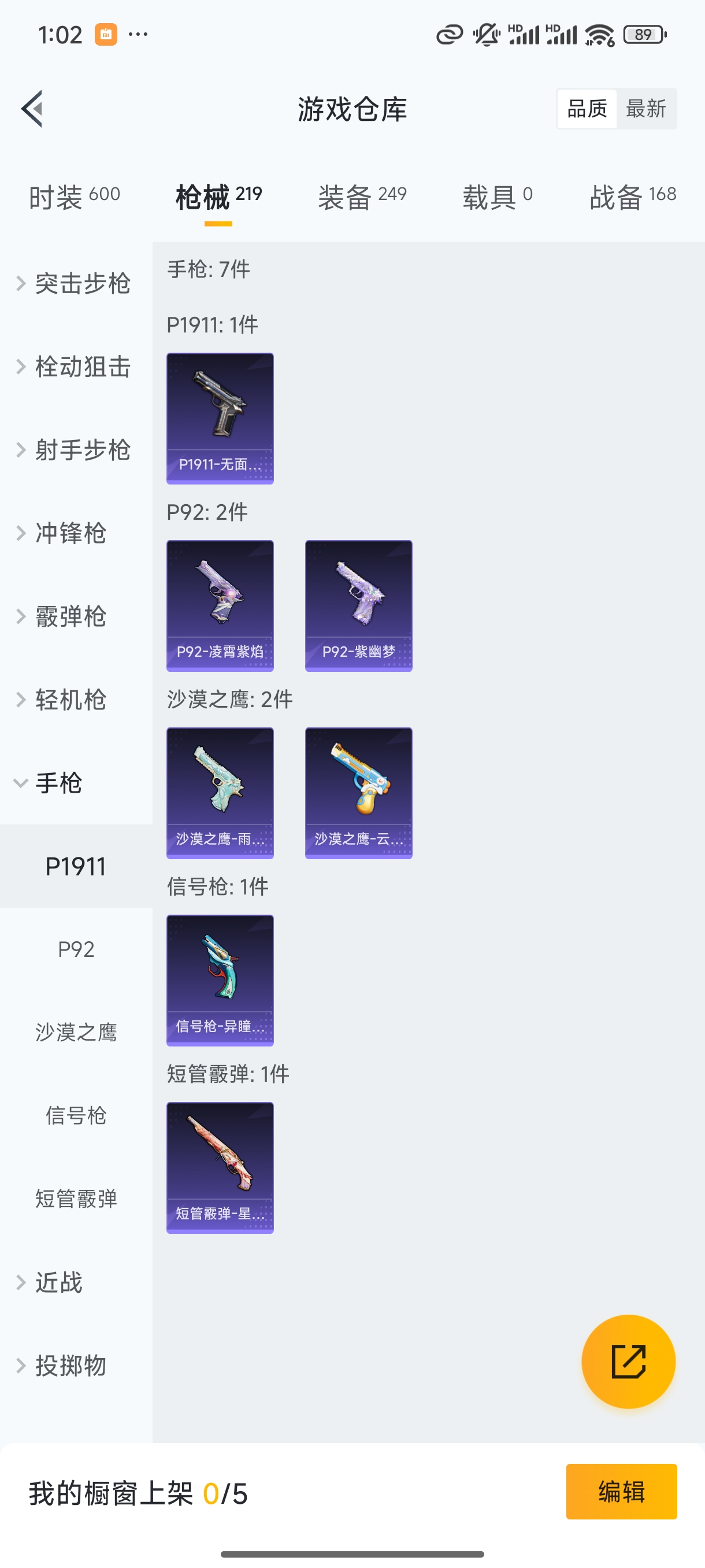
Task: Switch sorting to 品质 quality mode
Action: pos(587,108)
